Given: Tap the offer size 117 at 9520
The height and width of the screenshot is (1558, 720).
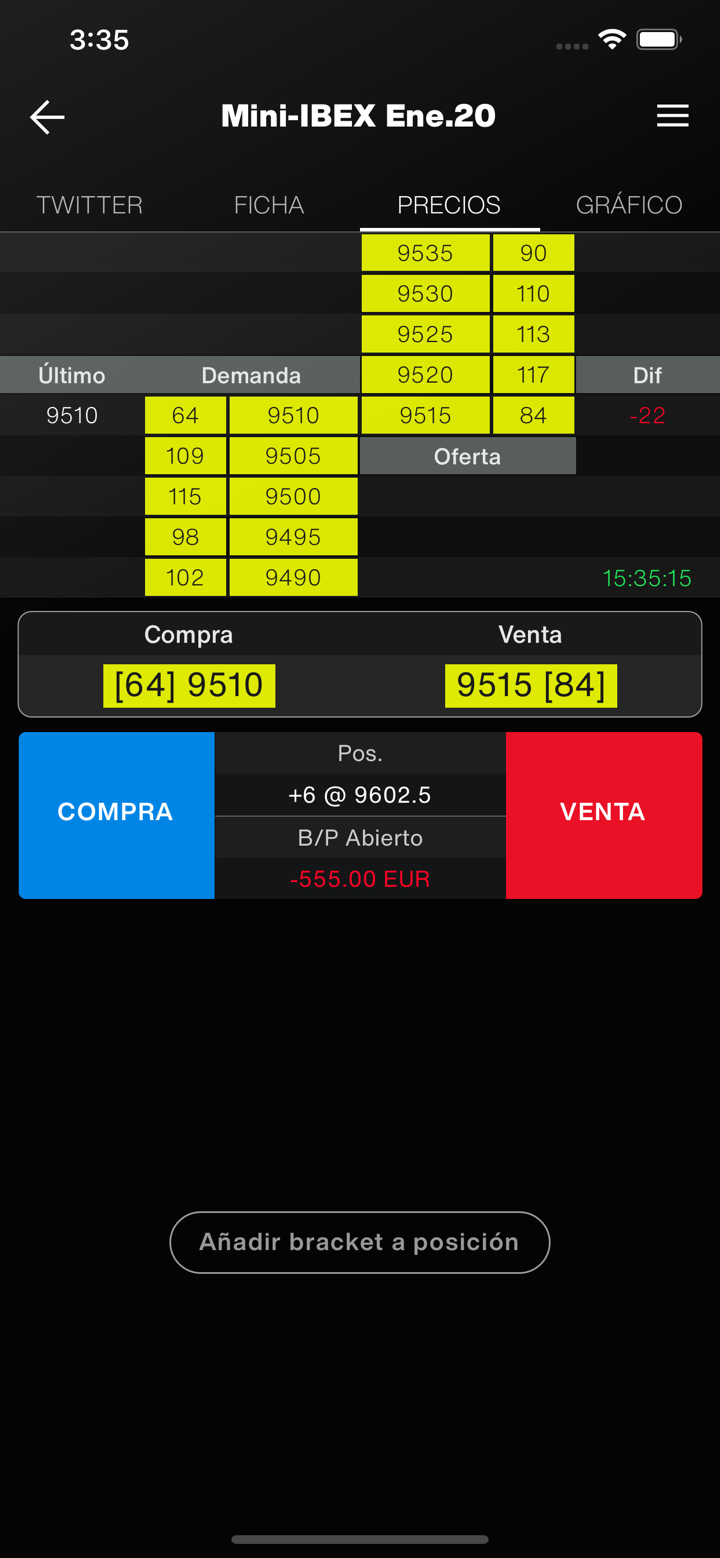Looking at the screenshot, I should pyautogui.click(x=533, y=375).
